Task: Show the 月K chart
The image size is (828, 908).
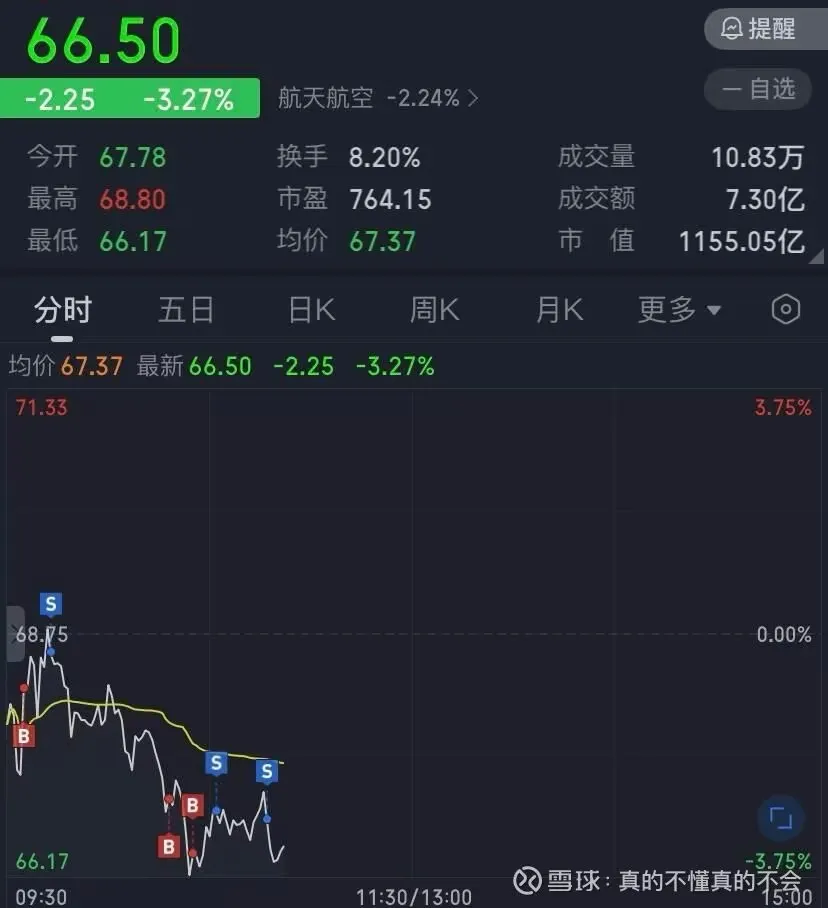Action: 559,310
